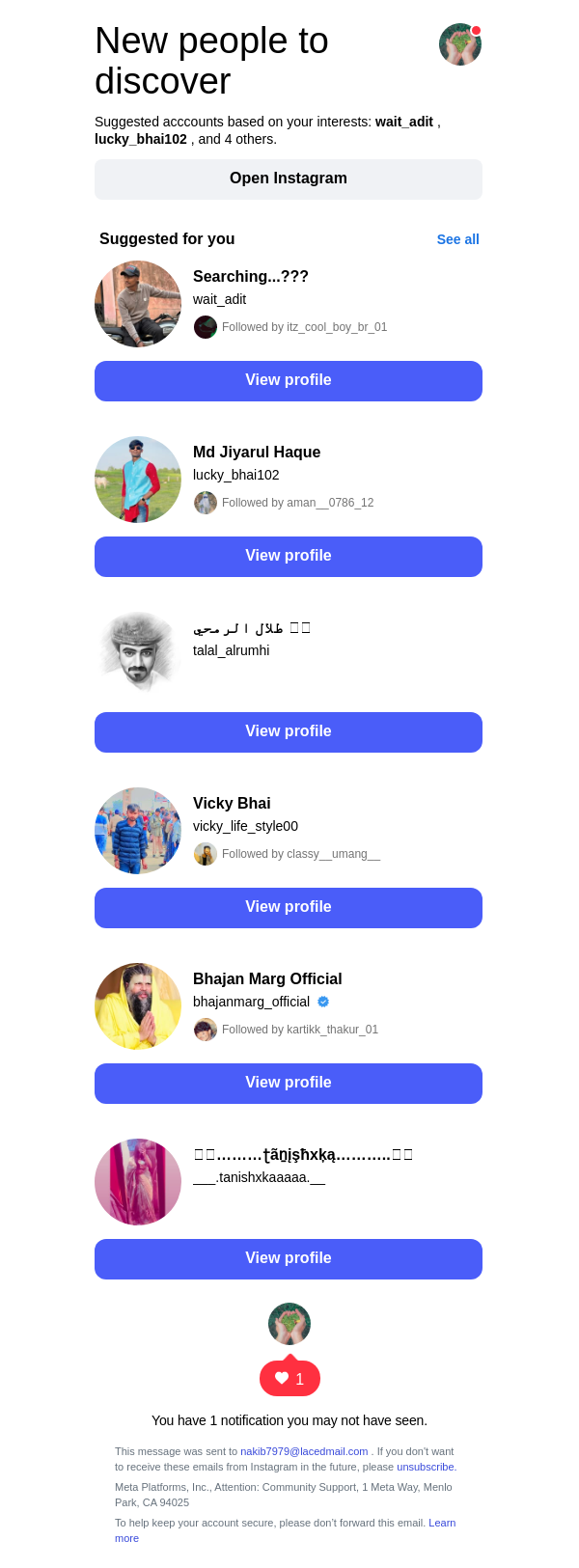Open Vicky Bhai's profile picture

[x=138, y=831]
